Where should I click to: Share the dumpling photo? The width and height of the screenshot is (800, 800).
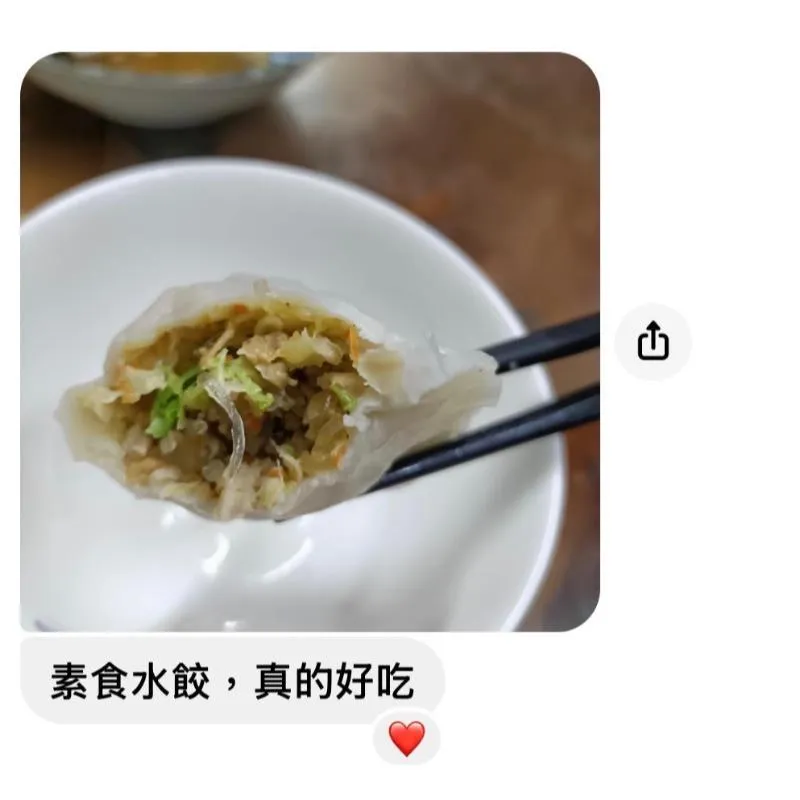[653, 341]
